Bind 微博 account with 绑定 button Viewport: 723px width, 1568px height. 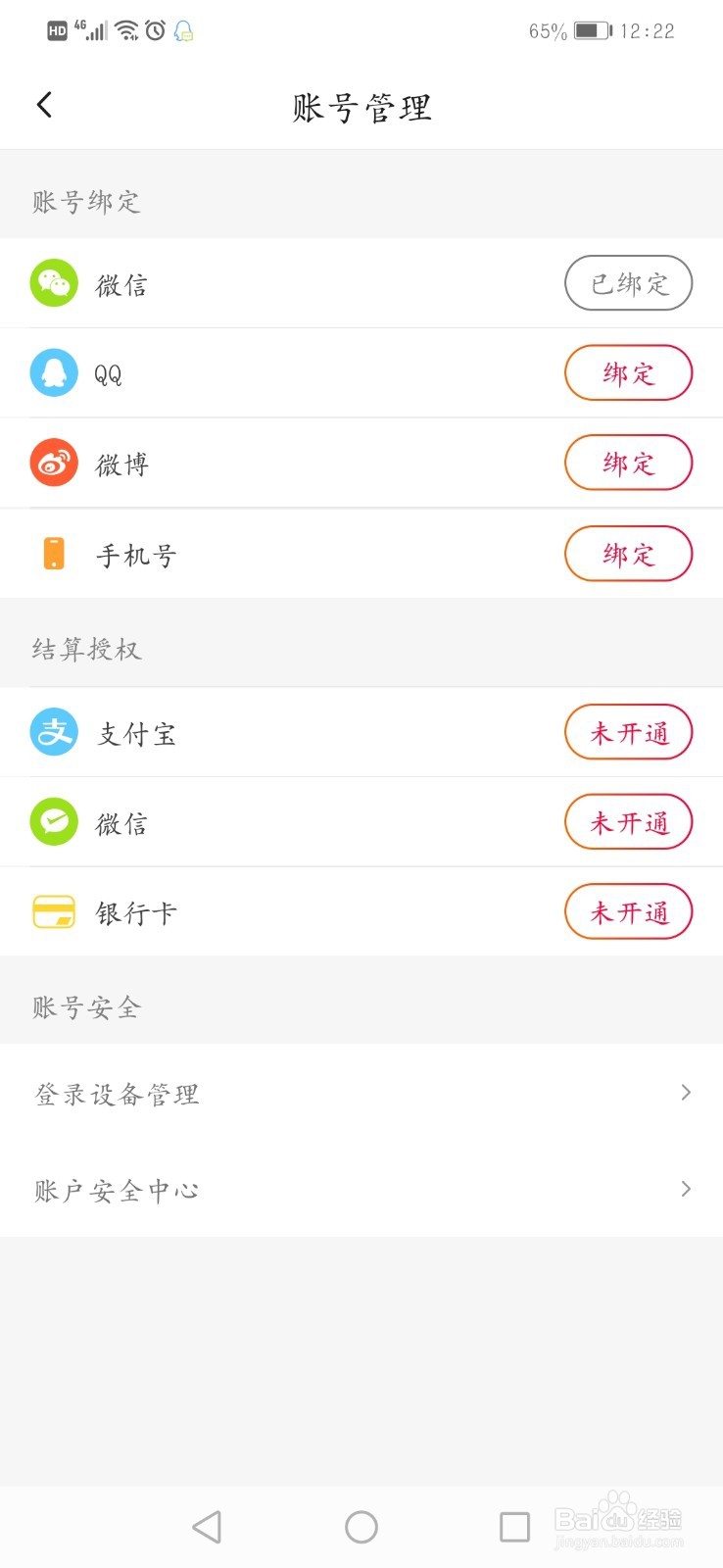(628, 463)
